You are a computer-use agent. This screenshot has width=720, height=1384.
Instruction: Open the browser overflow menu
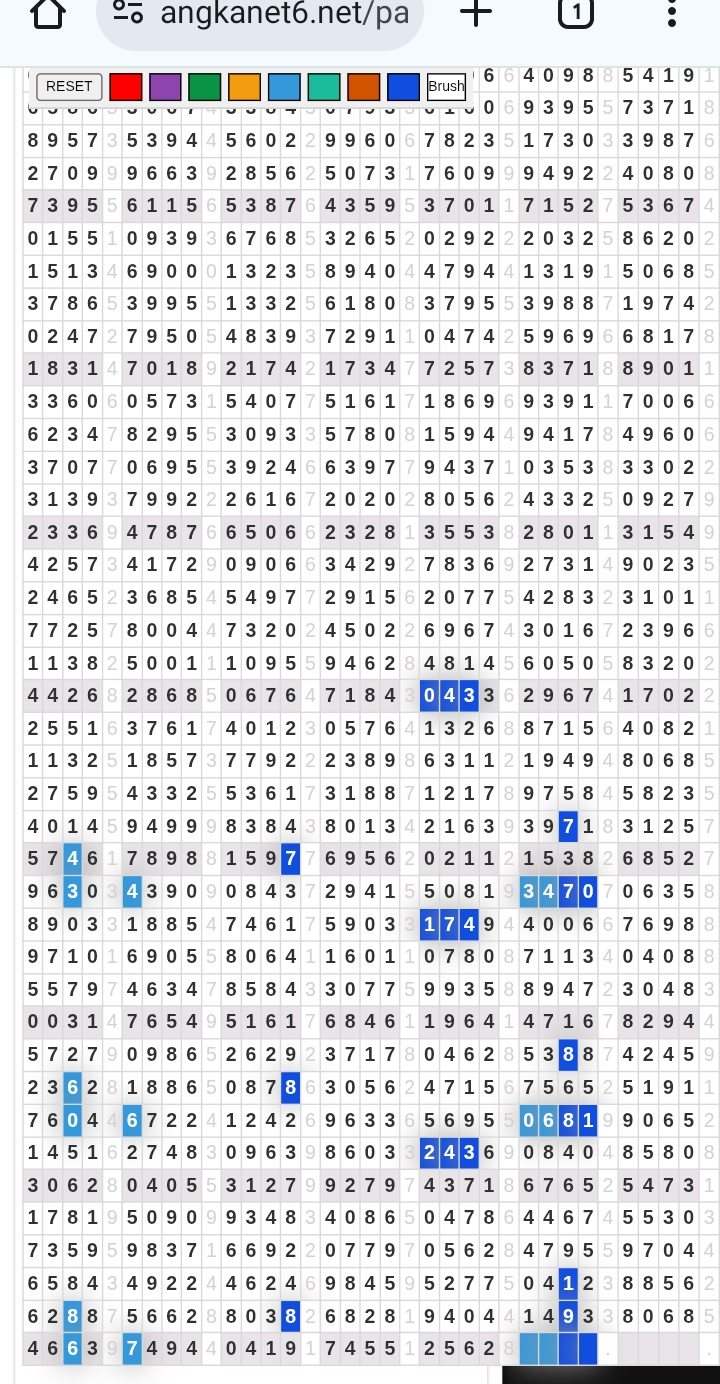[x=672, y=13]
